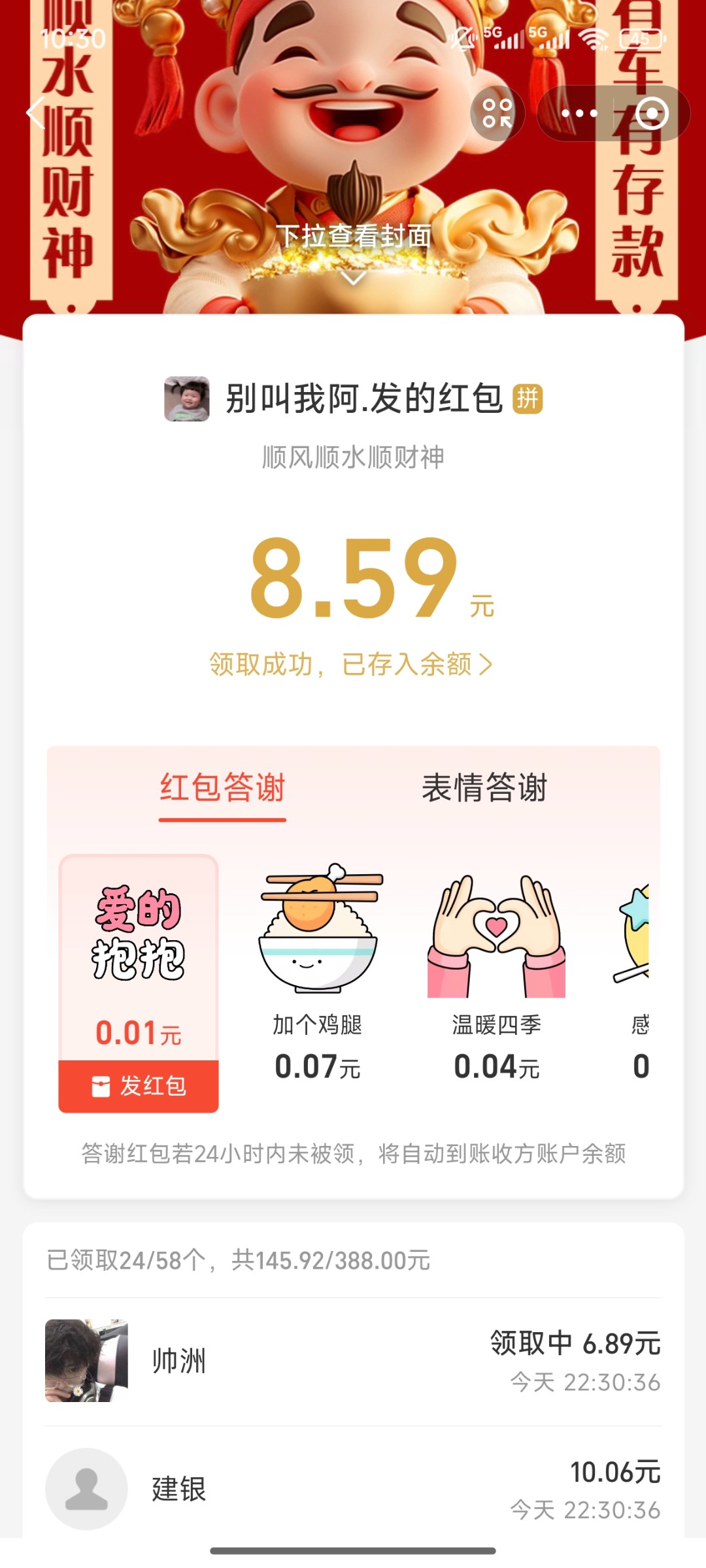Open the three-dot more options menu
This screenshot has width=706, height=1568.
(x=579, y=114)
